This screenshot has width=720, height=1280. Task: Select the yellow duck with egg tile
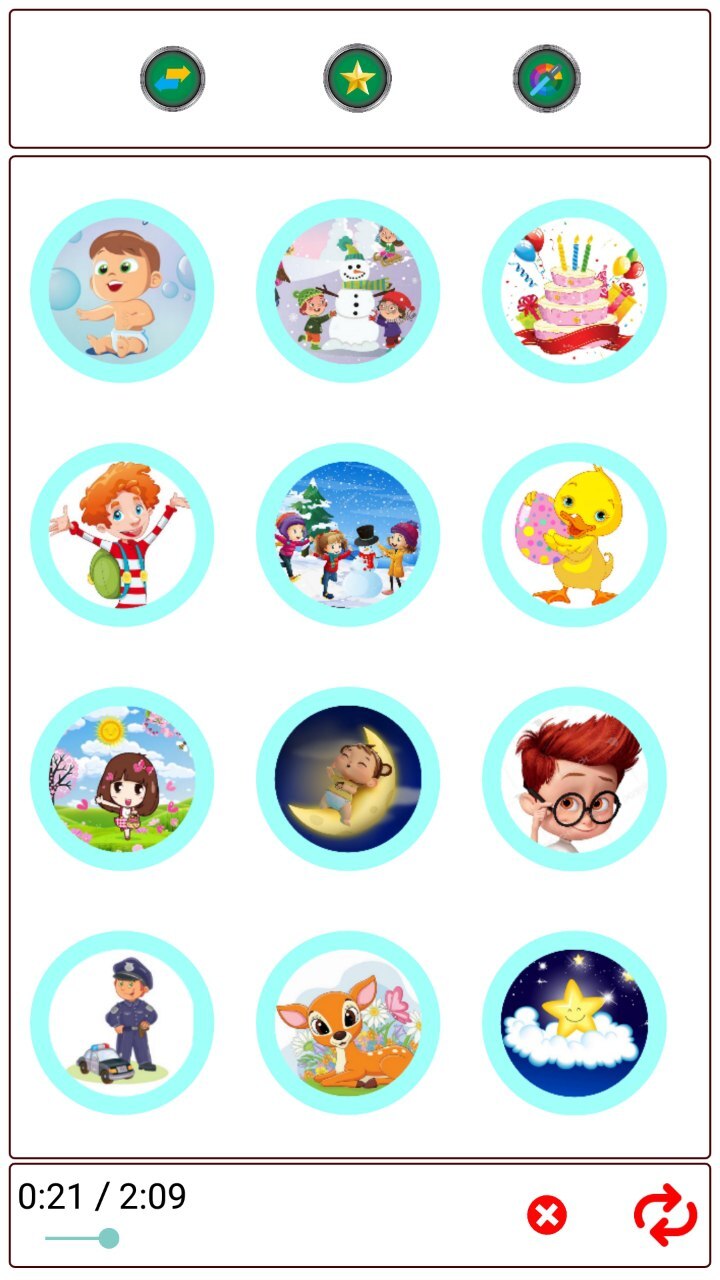pyautogui.click(x=574, y=535)
